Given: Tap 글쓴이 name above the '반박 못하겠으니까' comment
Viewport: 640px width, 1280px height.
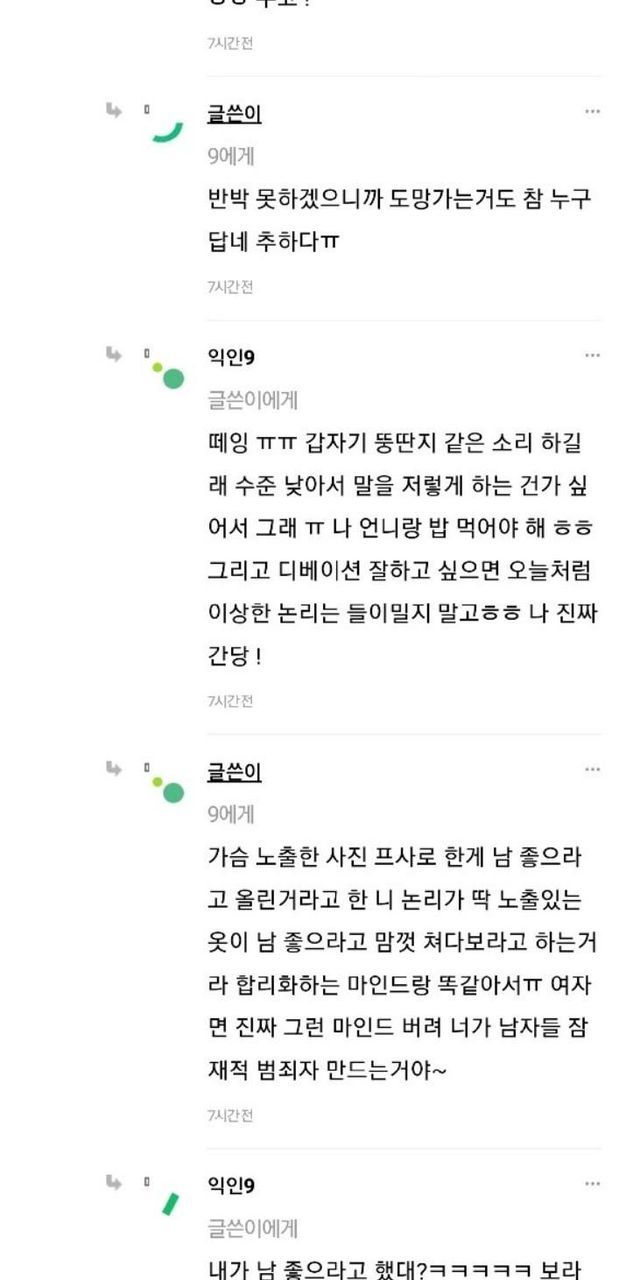Looking at the screenshot, I should [234, 114].
